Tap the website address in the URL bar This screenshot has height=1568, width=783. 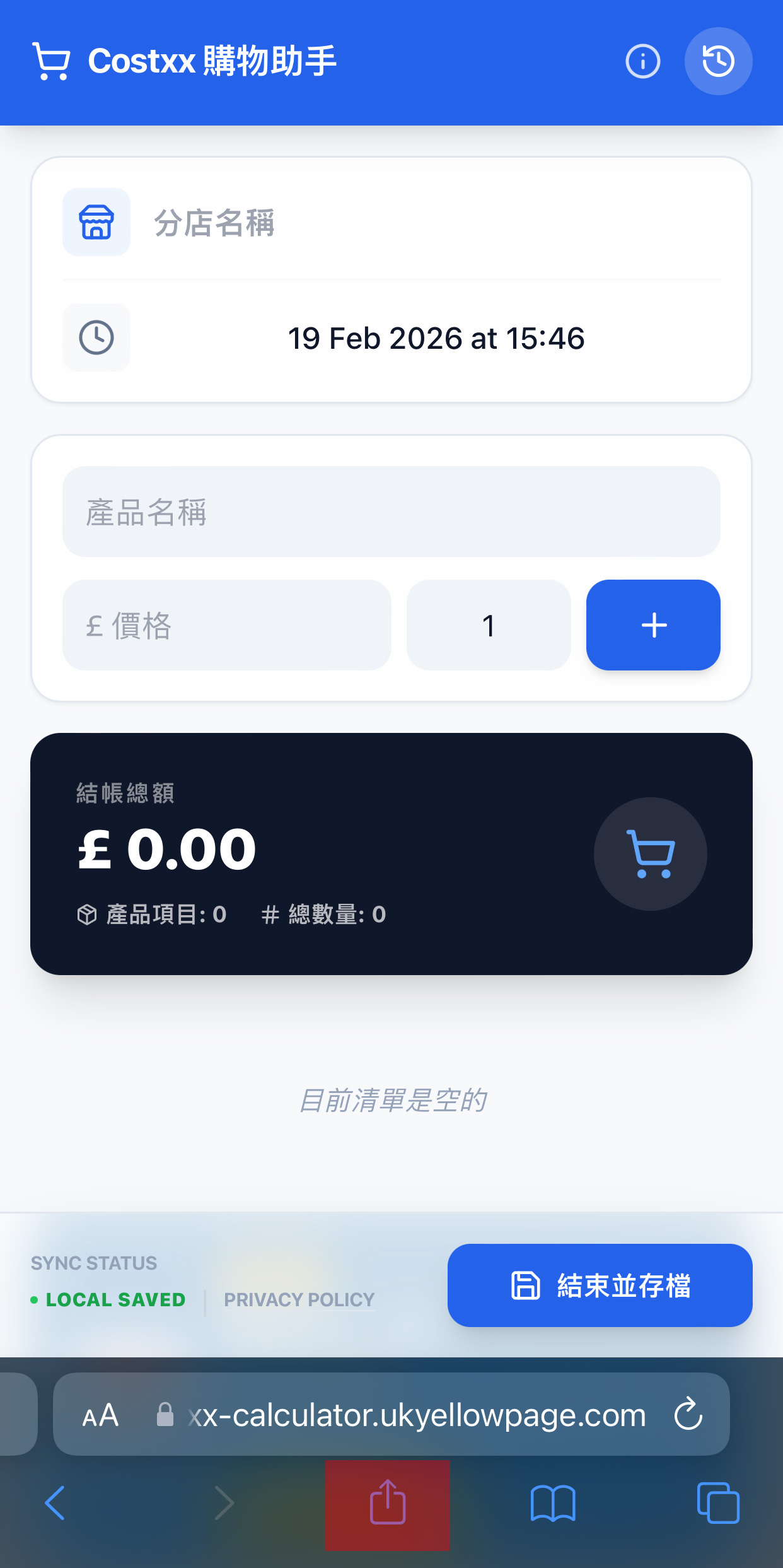click(416, 1415)
